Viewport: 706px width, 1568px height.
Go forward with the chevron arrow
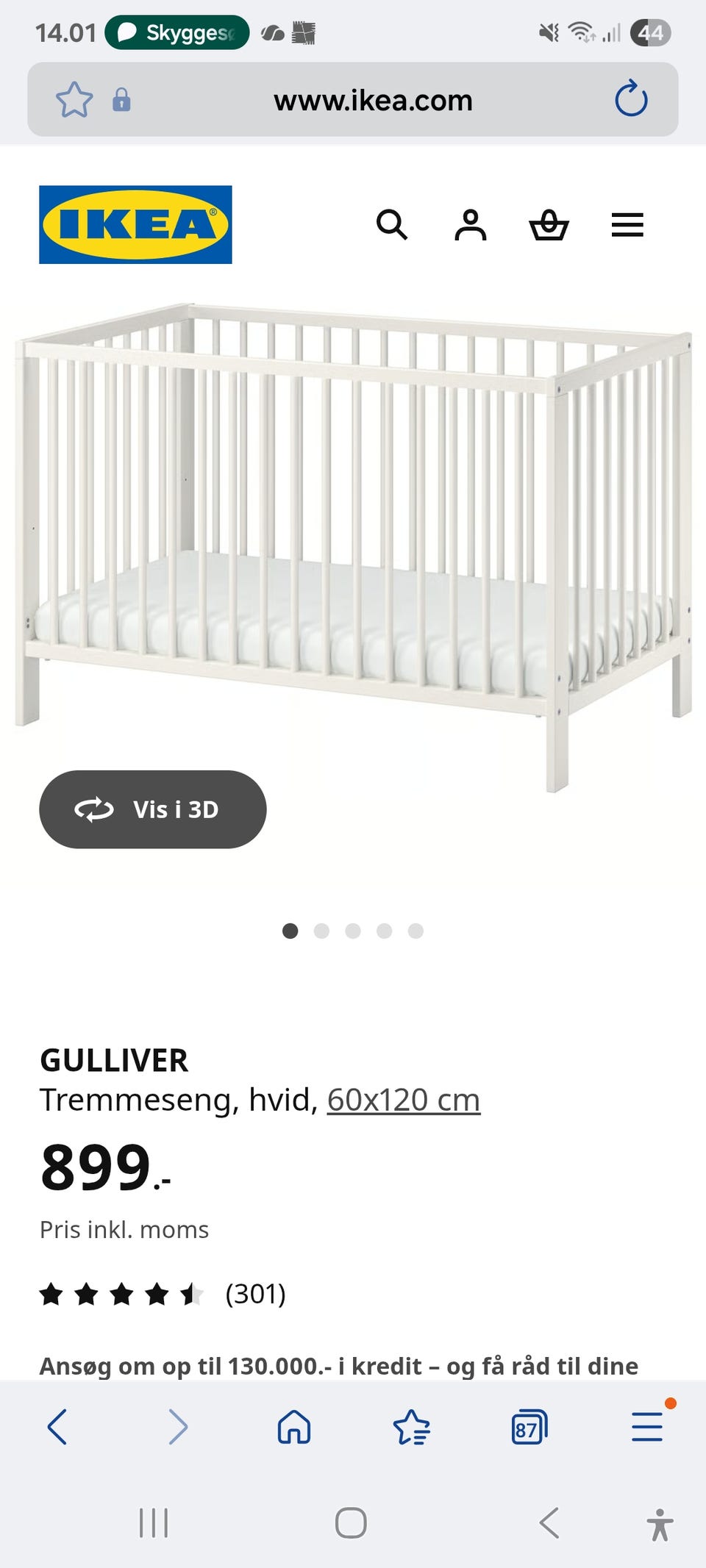pos(176,1427)
